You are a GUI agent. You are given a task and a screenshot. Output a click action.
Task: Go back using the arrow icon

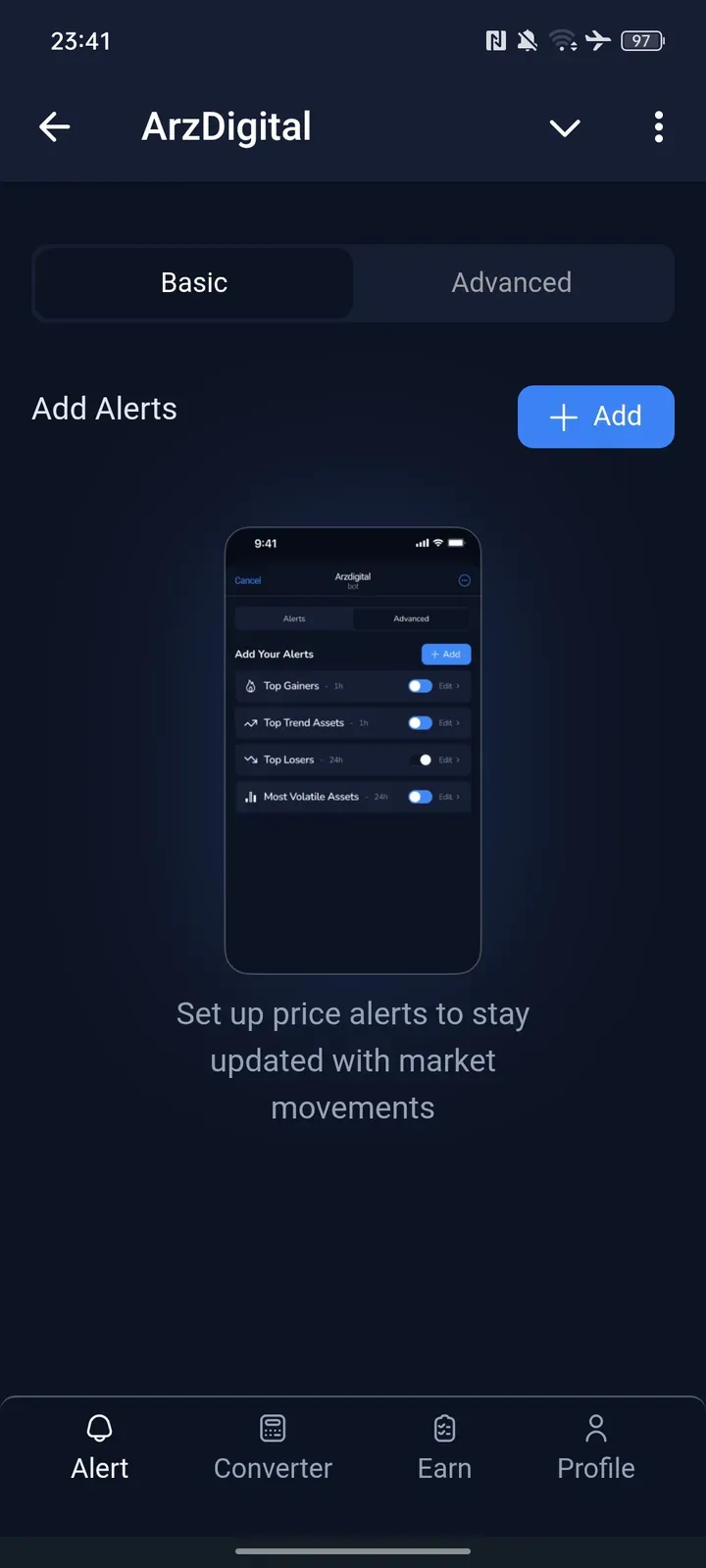click(x=55, y=126)
